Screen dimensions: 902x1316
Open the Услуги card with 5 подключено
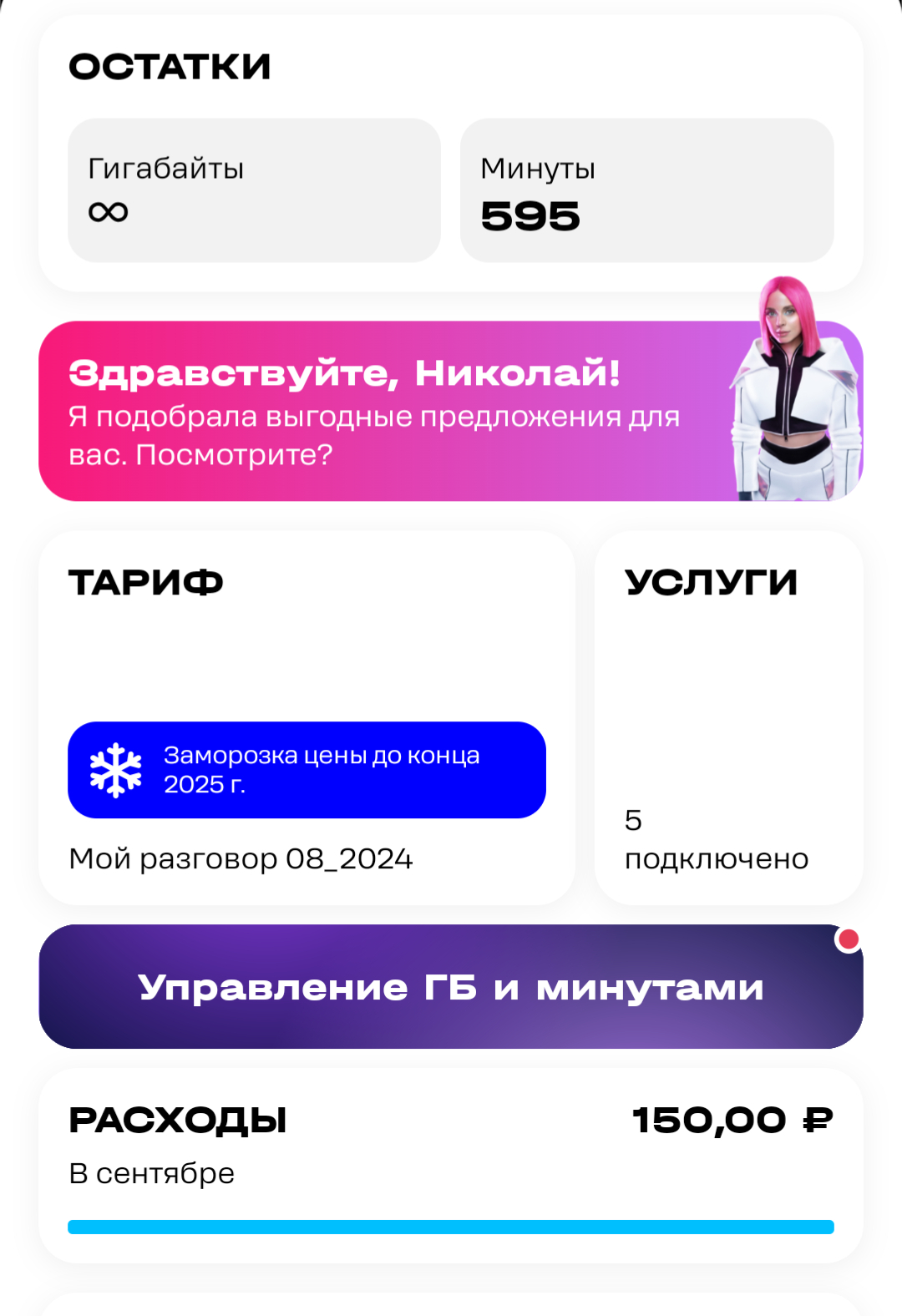(x=728, y=718)
